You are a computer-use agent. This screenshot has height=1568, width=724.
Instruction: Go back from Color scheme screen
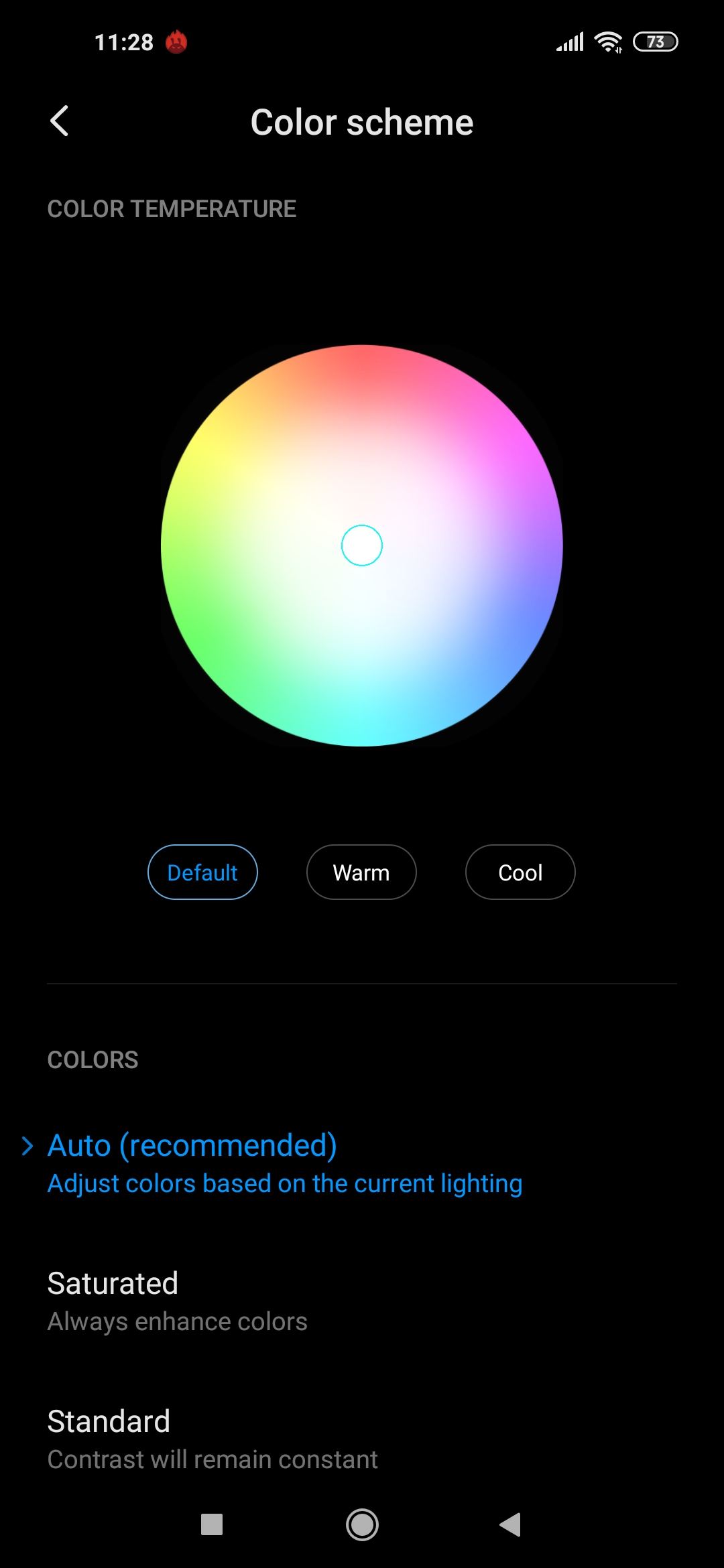point(60,121)
